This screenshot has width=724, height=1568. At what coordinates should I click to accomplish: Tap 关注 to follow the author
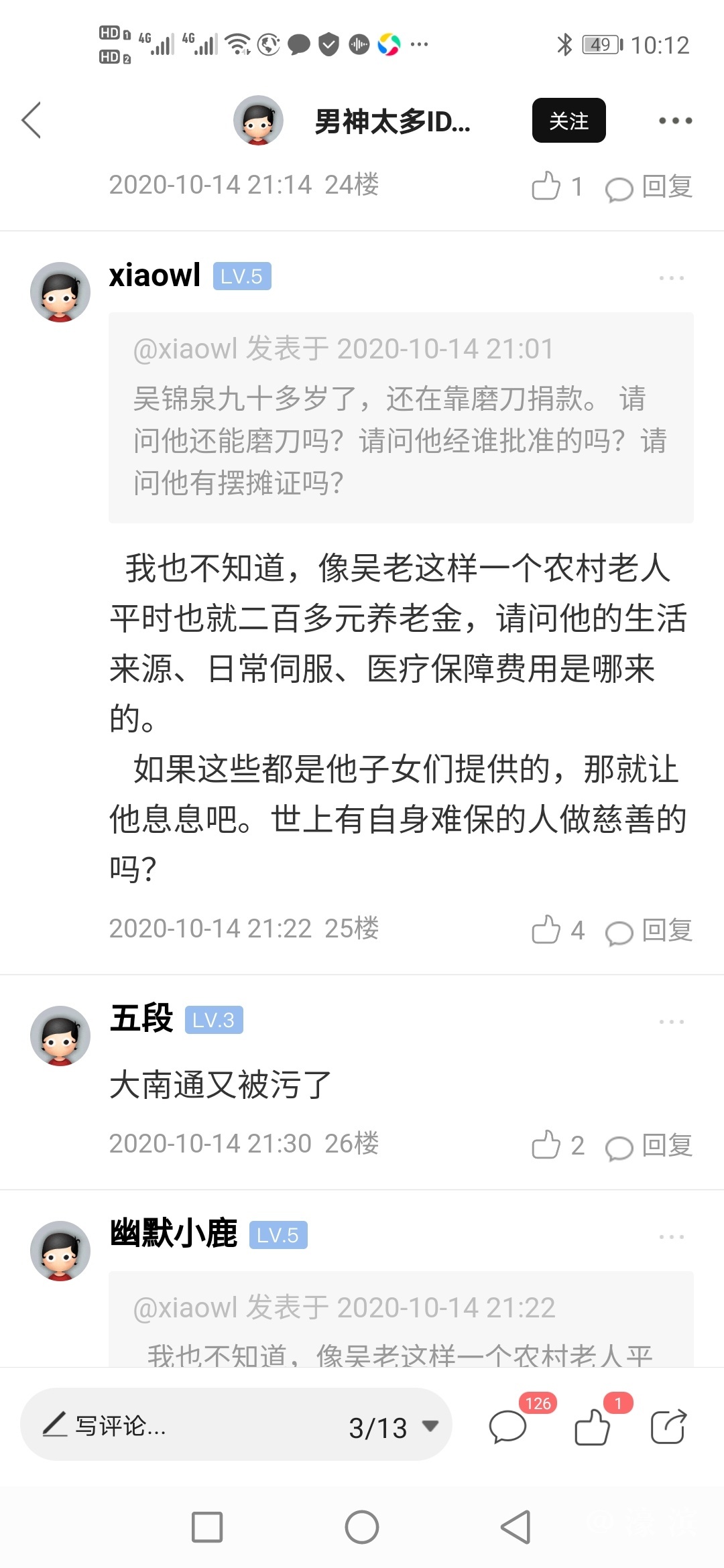568,121
